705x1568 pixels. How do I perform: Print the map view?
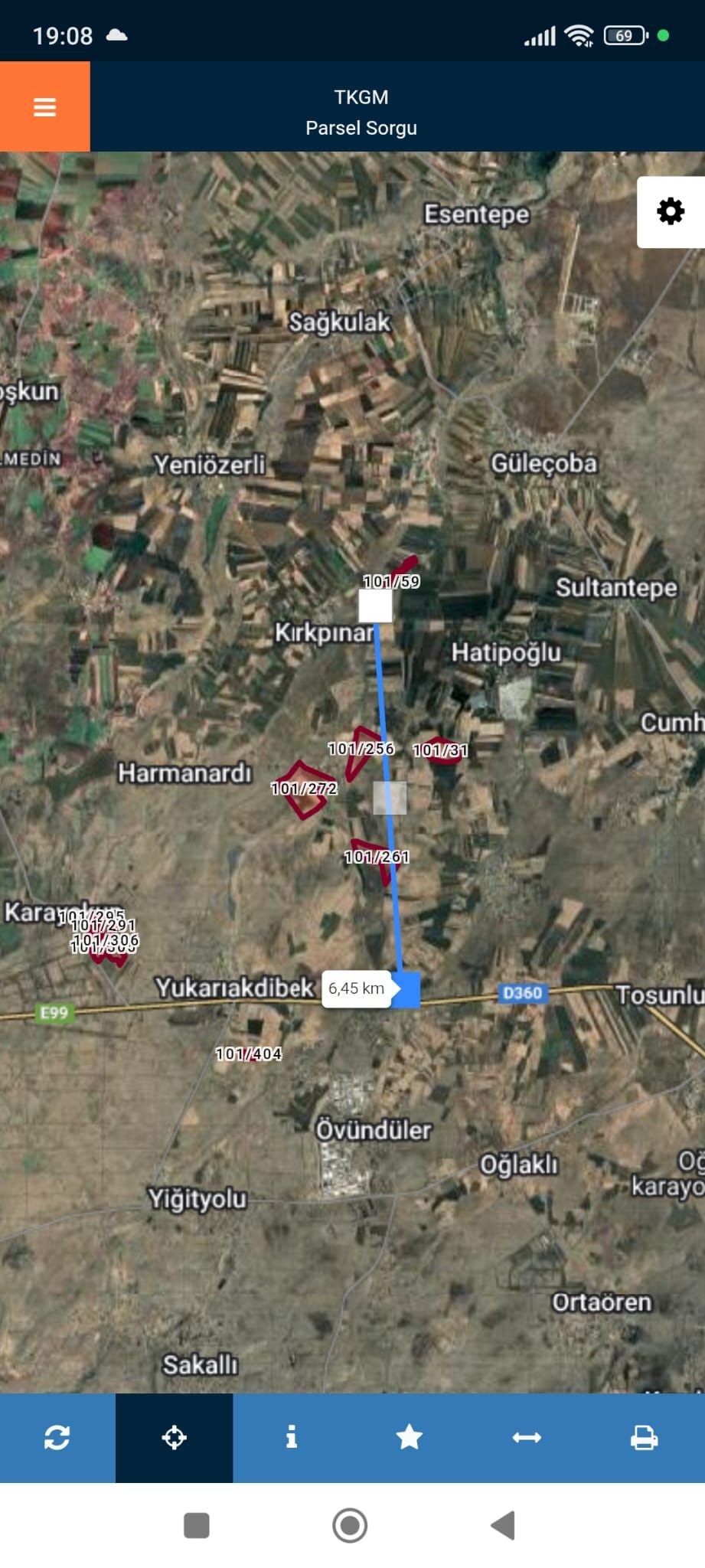[x=644, y=1437]
